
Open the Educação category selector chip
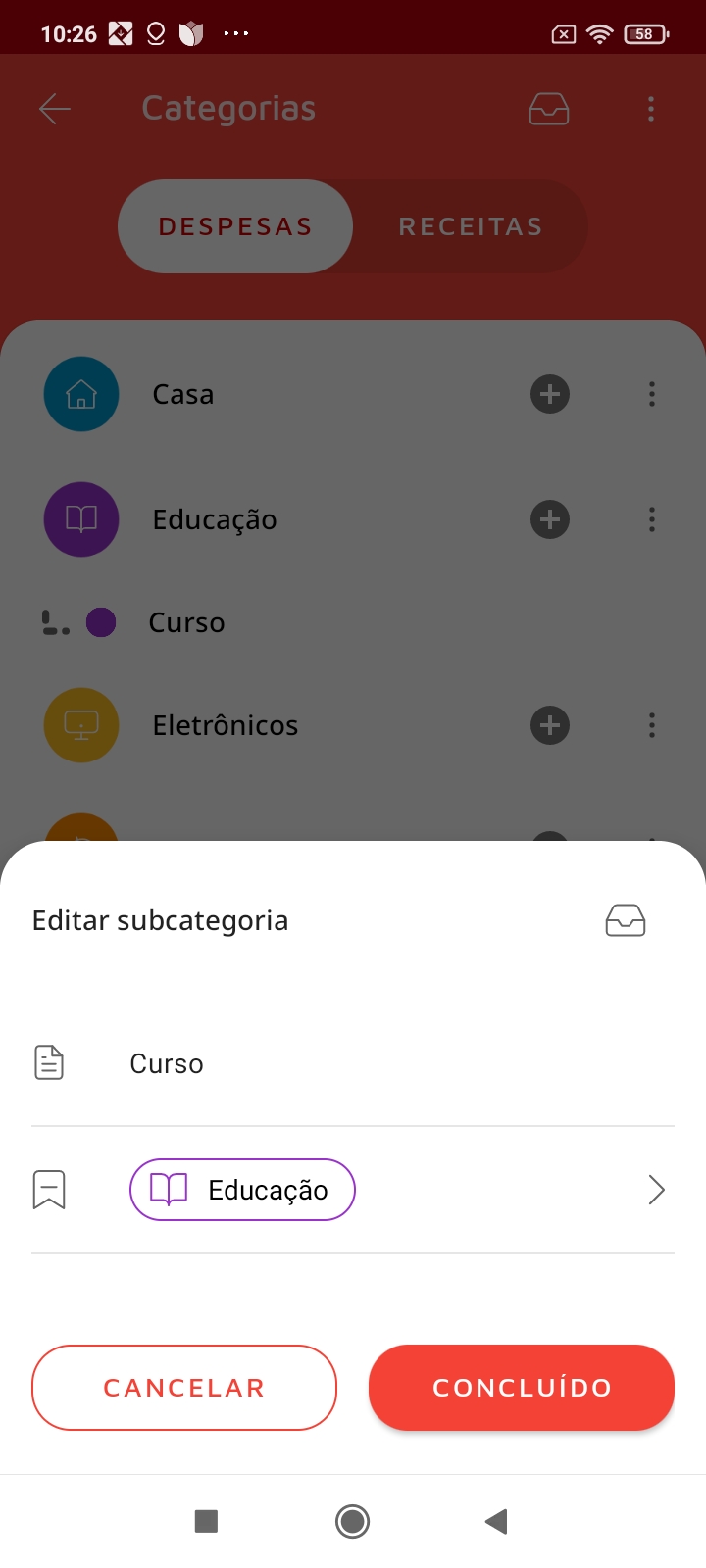click(241, 1189)
